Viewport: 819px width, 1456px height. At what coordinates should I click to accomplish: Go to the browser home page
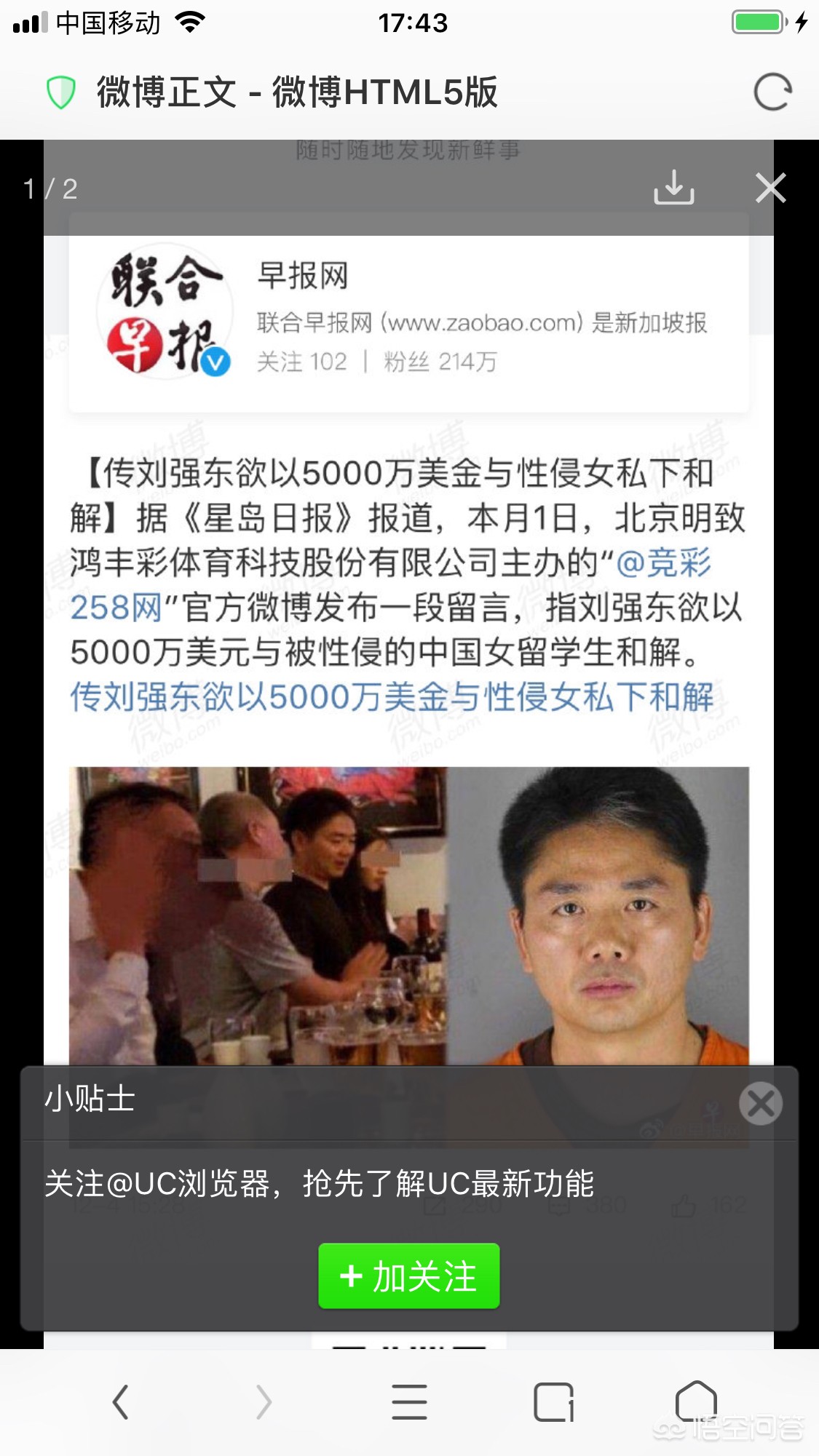(x=696, y=1400)
